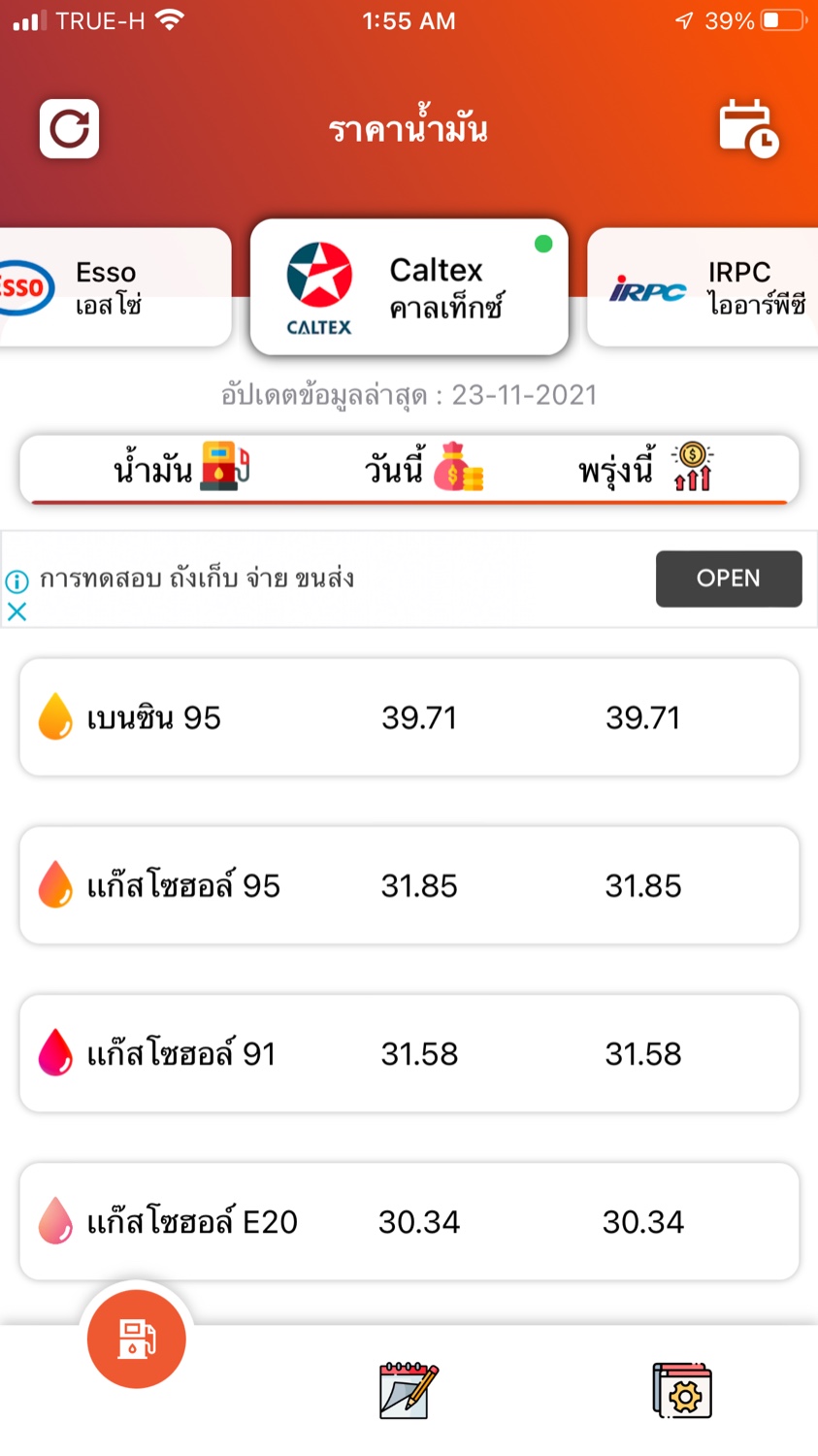818x1456 pixels.
Task: Select the Caltex brand card
Action: pyautogui.click(x=409, y=287)
